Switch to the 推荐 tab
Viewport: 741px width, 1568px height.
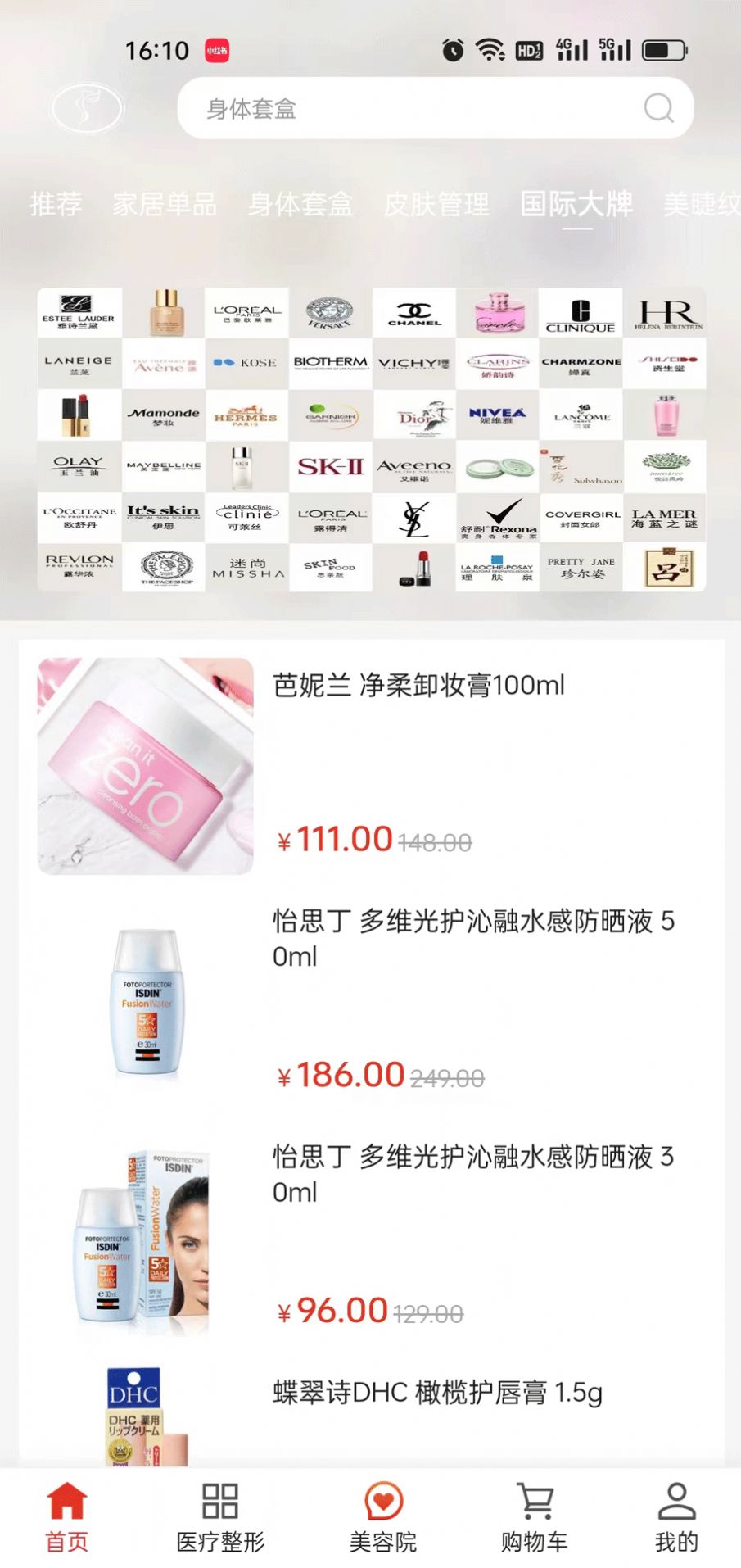[x=55, y=205]
